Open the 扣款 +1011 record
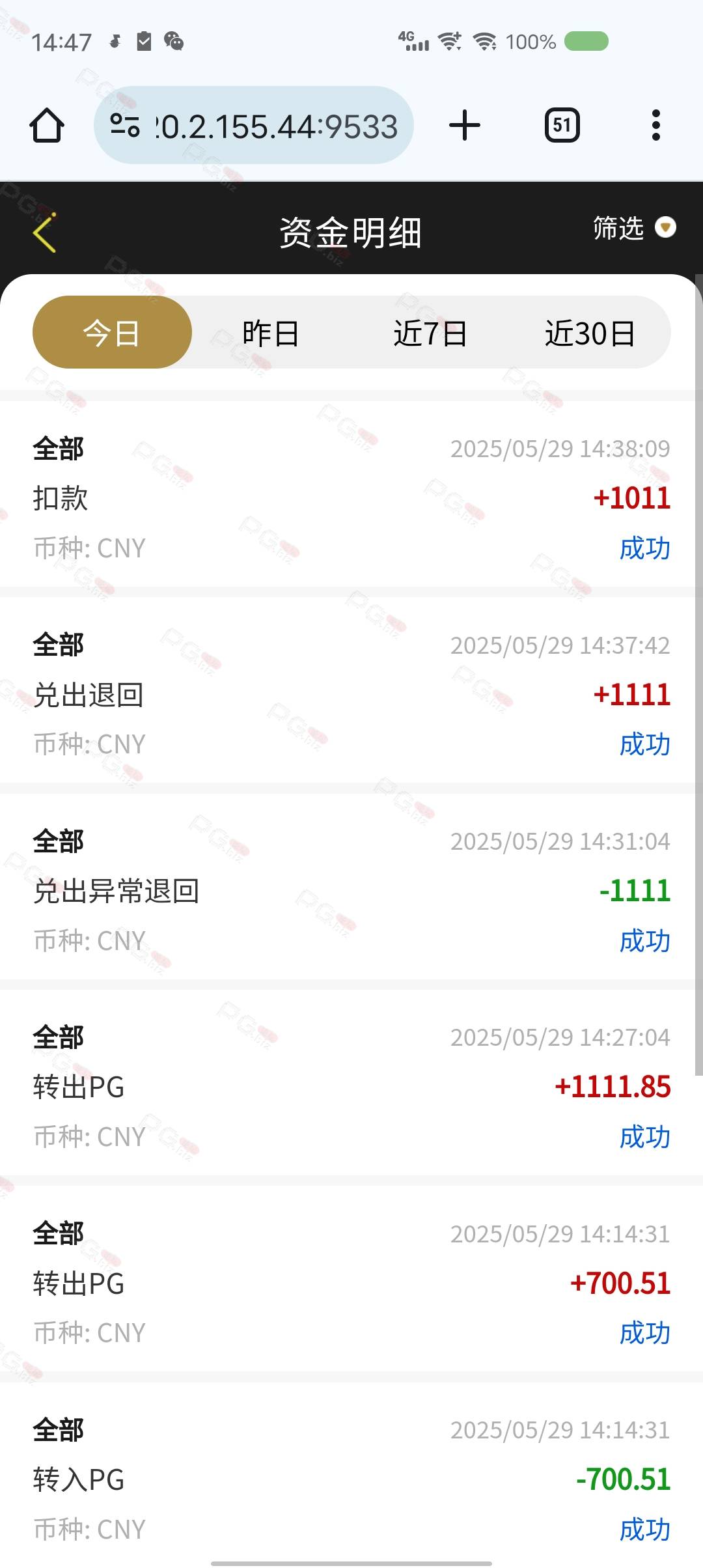The height and width of the screenshot is (1568, 703). click(351, 498)
